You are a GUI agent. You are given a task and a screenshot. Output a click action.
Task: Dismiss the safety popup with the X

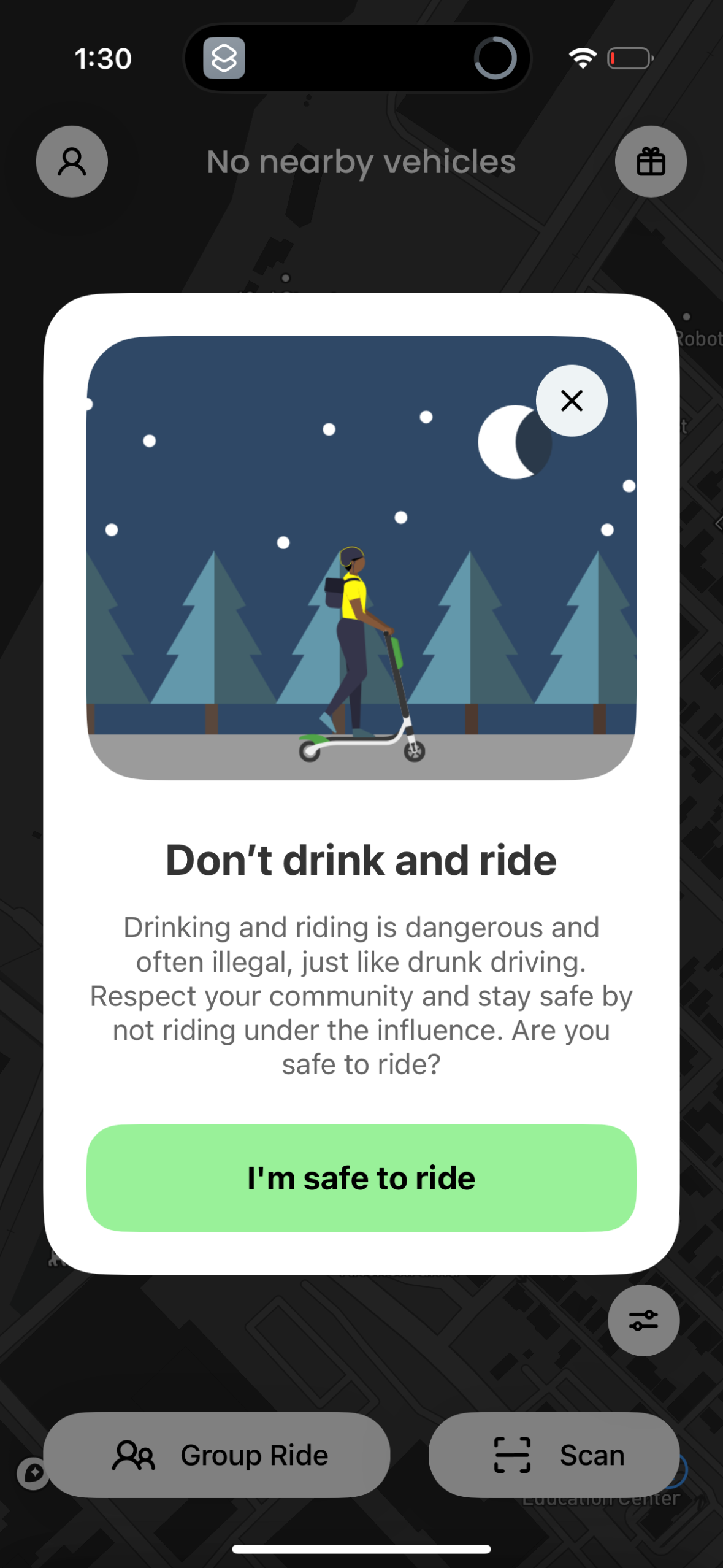pos(571,400)
